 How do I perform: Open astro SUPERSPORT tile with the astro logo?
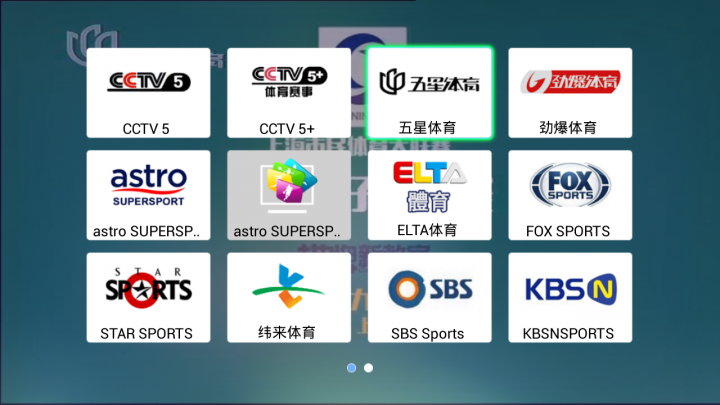pos(148,195)
